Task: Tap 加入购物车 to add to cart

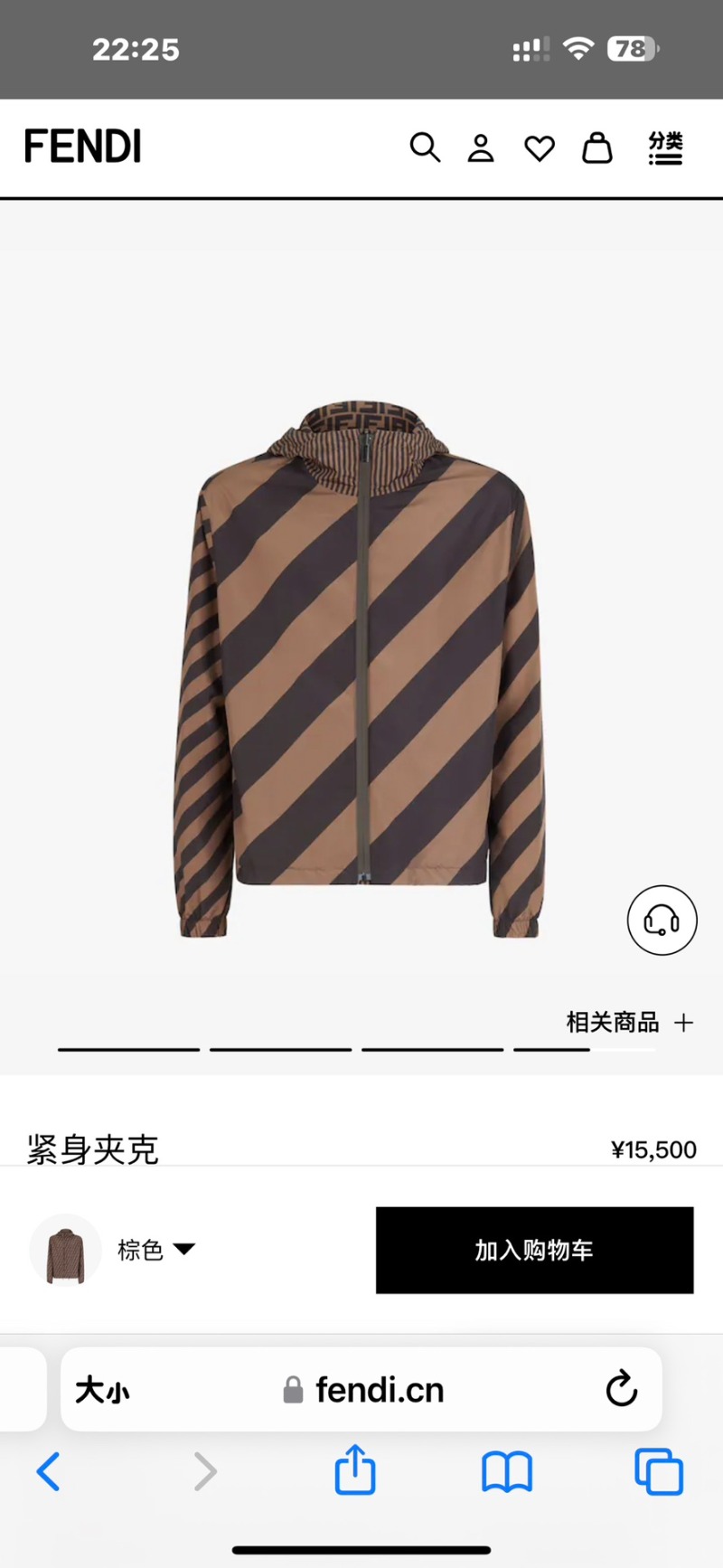Action: [534, 1250]
